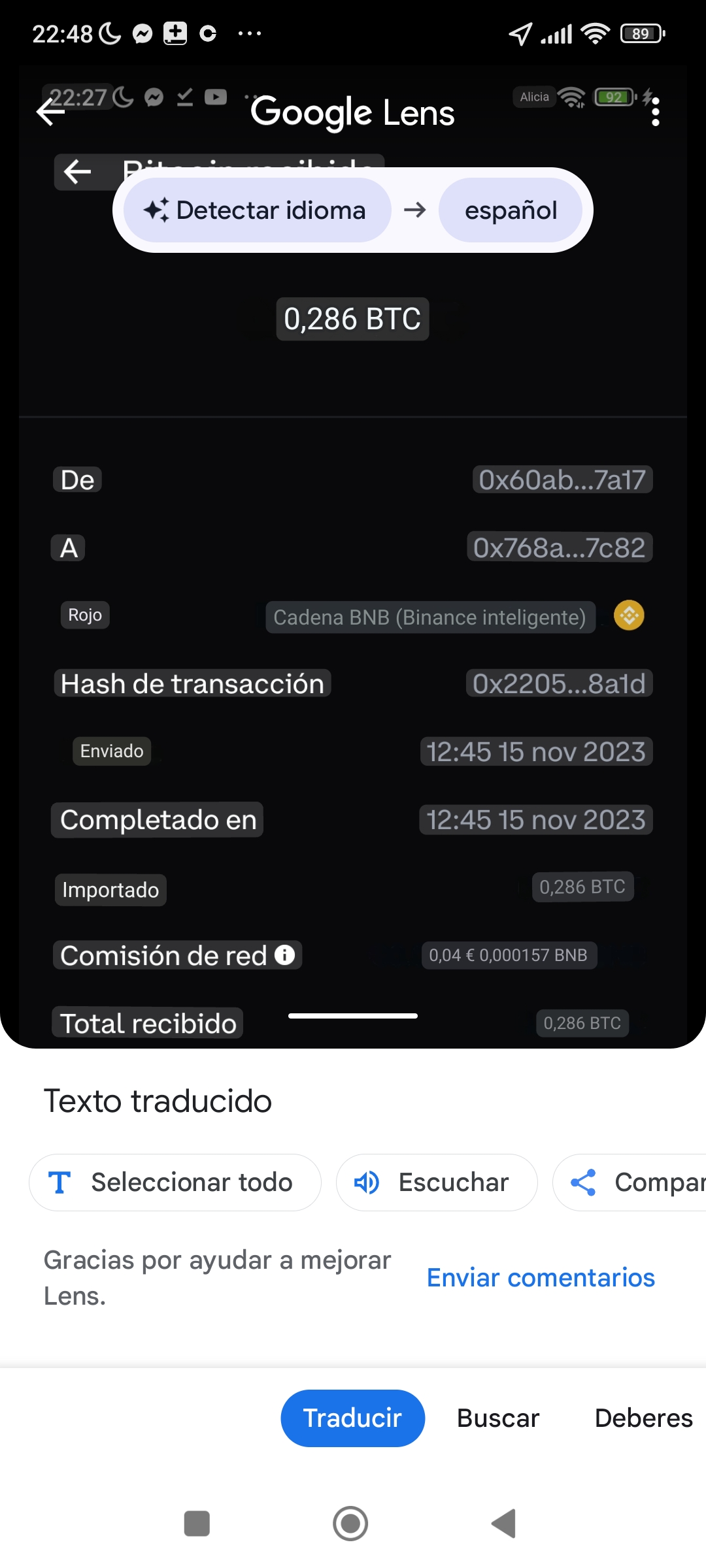Go back from Google Lens
The image size is (706, 1568).
pos(51,112)
